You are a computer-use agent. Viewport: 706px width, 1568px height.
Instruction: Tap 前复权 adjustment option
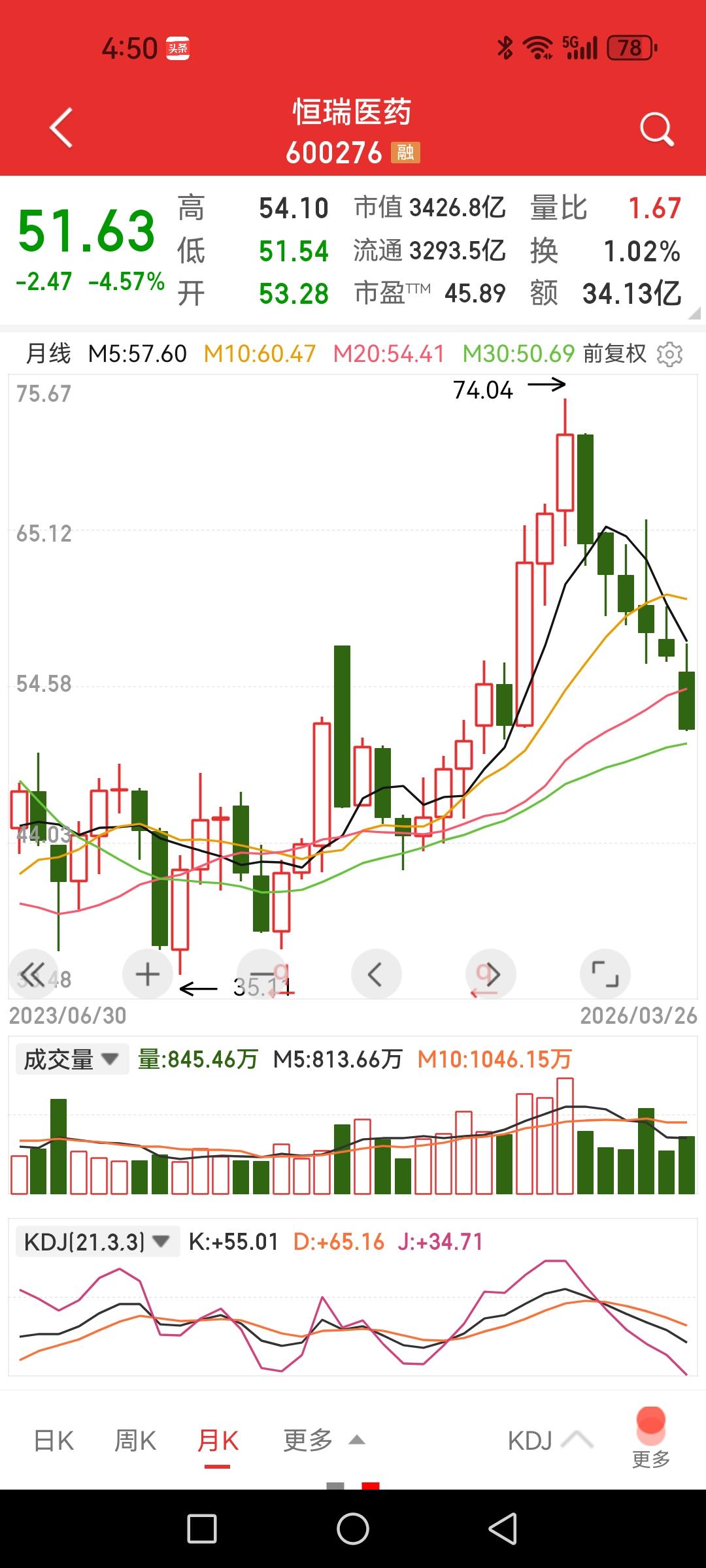614,353
